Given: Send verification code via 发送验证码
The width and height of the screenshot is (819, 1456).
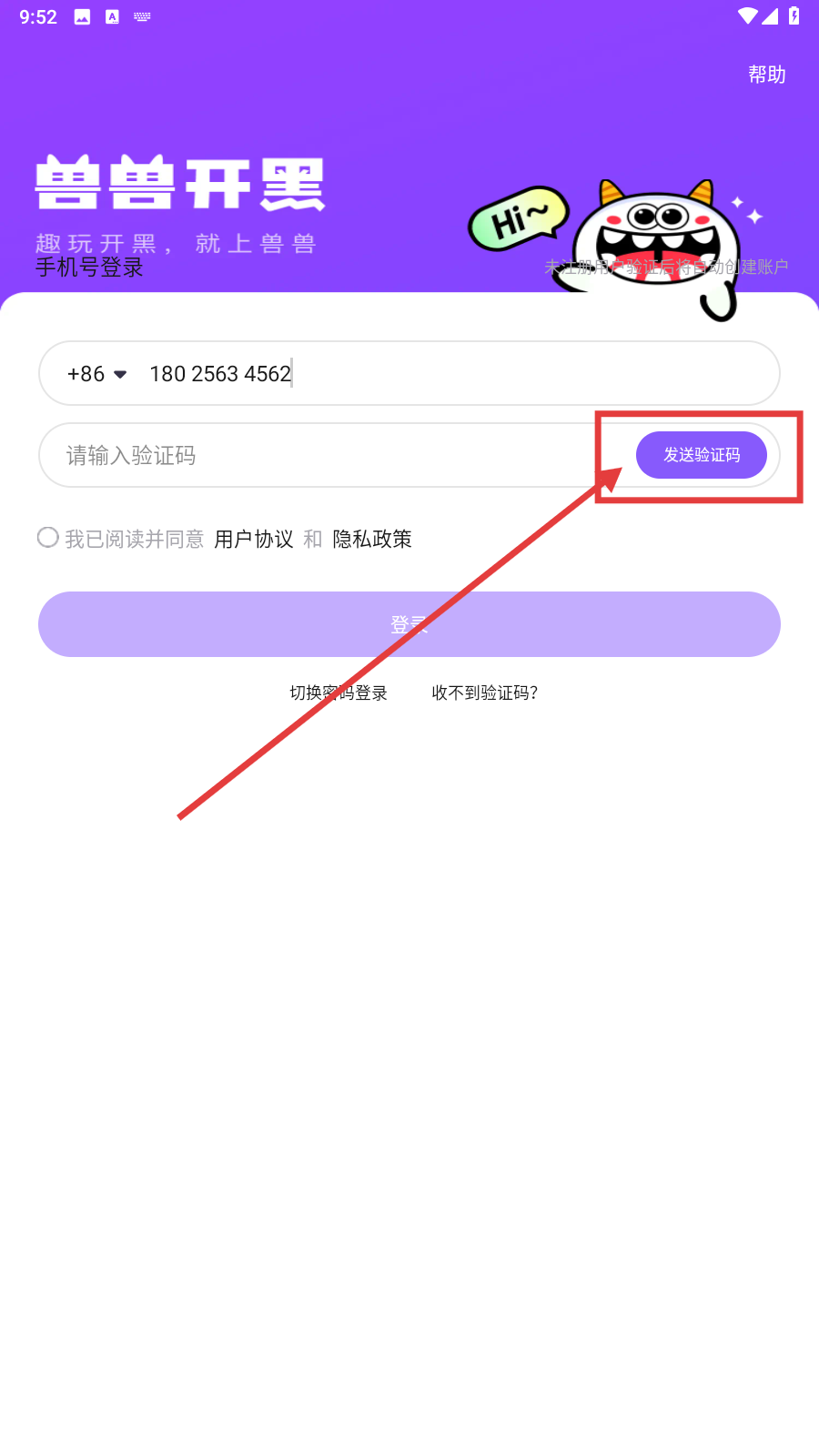Looking at the screenshot, I should [701, 455].
